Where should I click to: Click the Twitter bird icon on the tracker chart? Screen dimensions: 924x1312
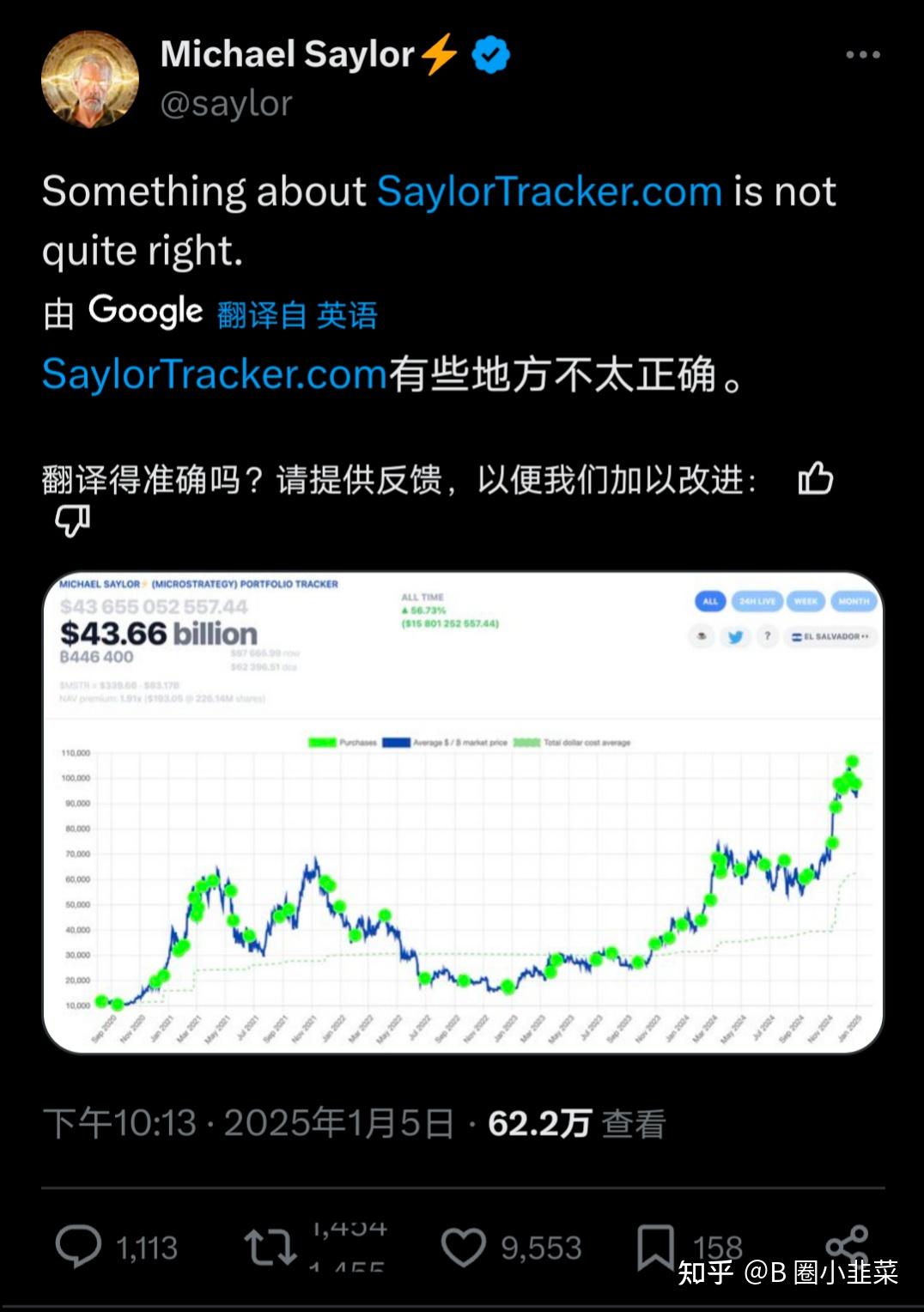pos(736,636)
